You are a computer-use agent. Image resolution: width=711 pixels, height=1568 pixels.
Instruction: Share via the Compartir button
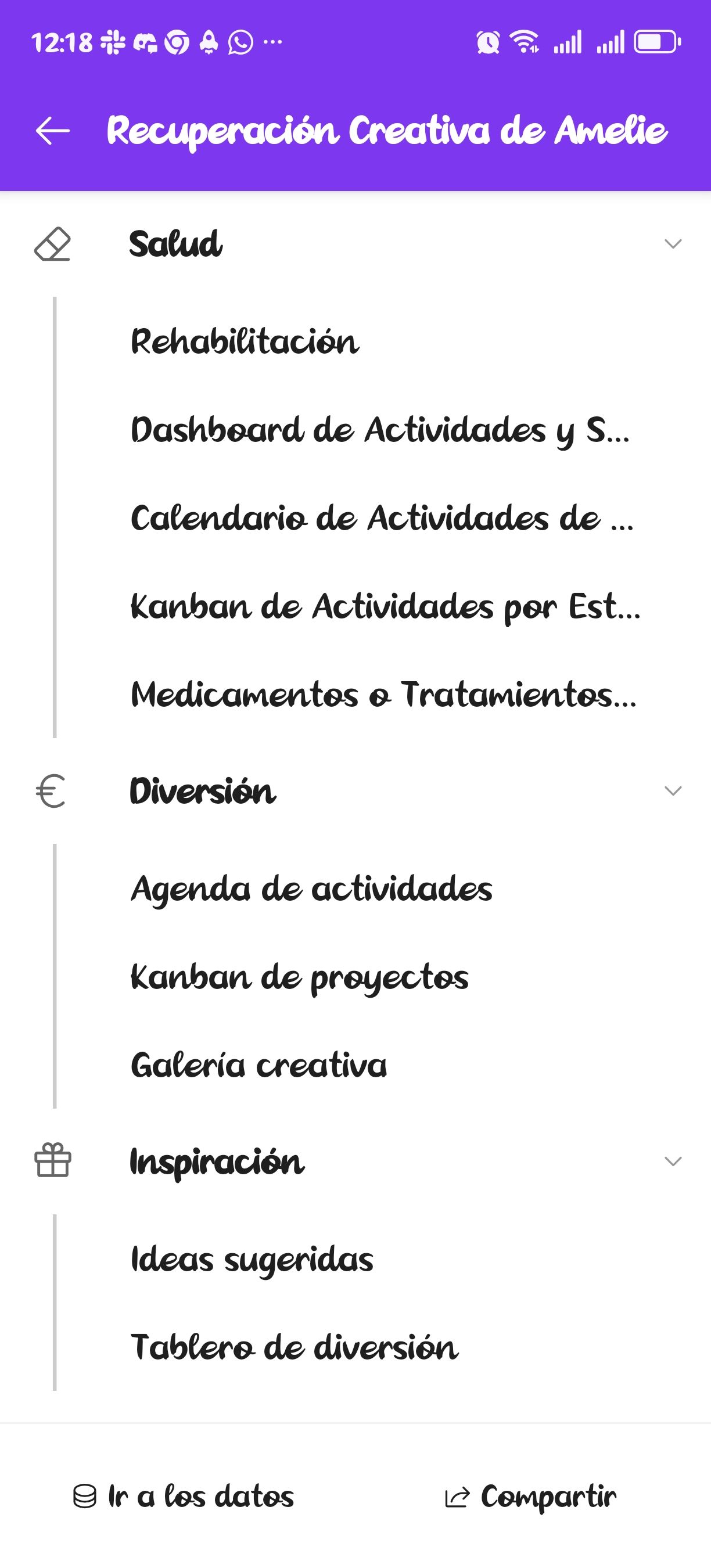(530, 1497)
